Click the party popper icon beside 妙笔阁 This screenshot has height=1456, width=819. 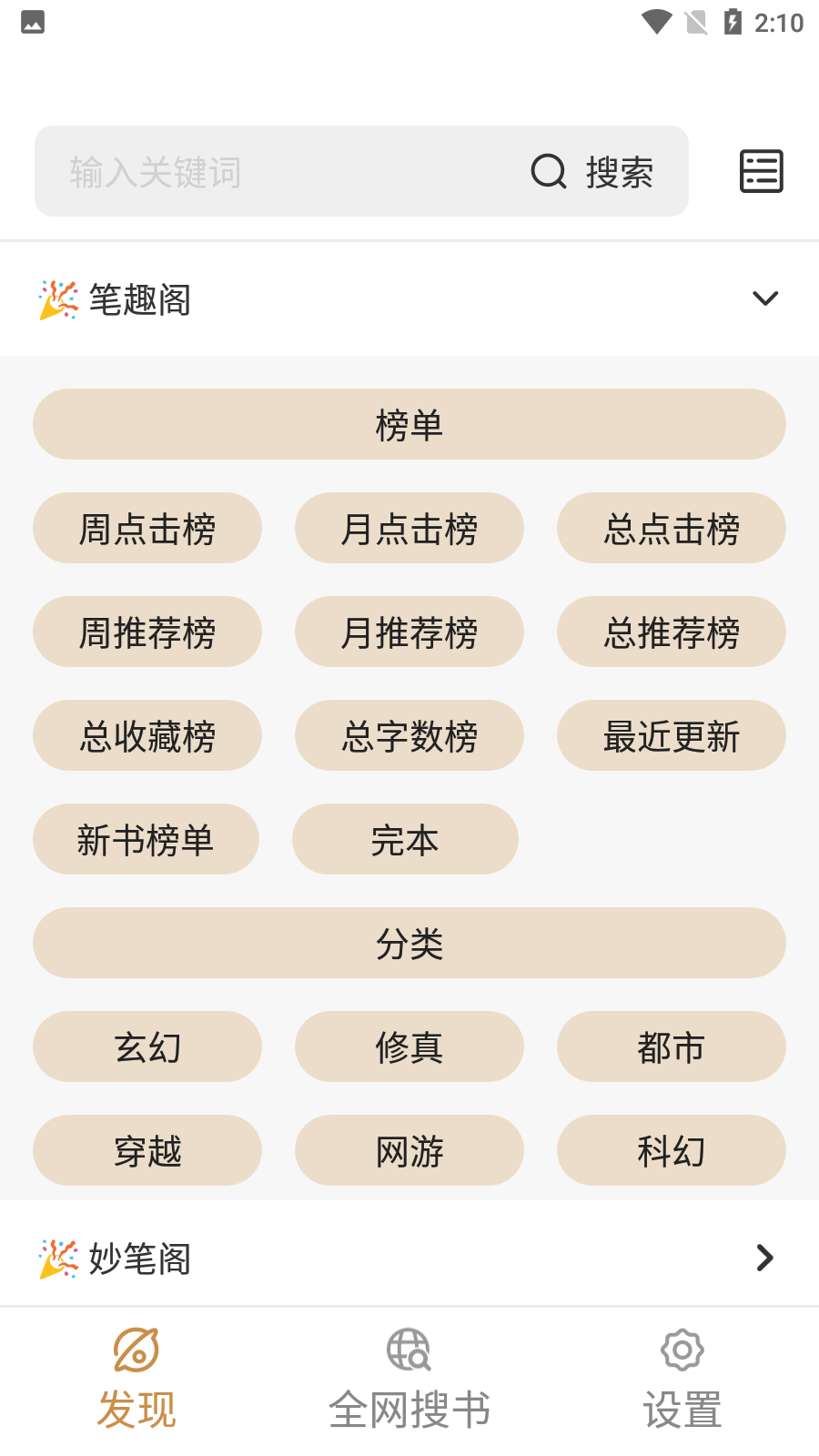point(56,1259)
